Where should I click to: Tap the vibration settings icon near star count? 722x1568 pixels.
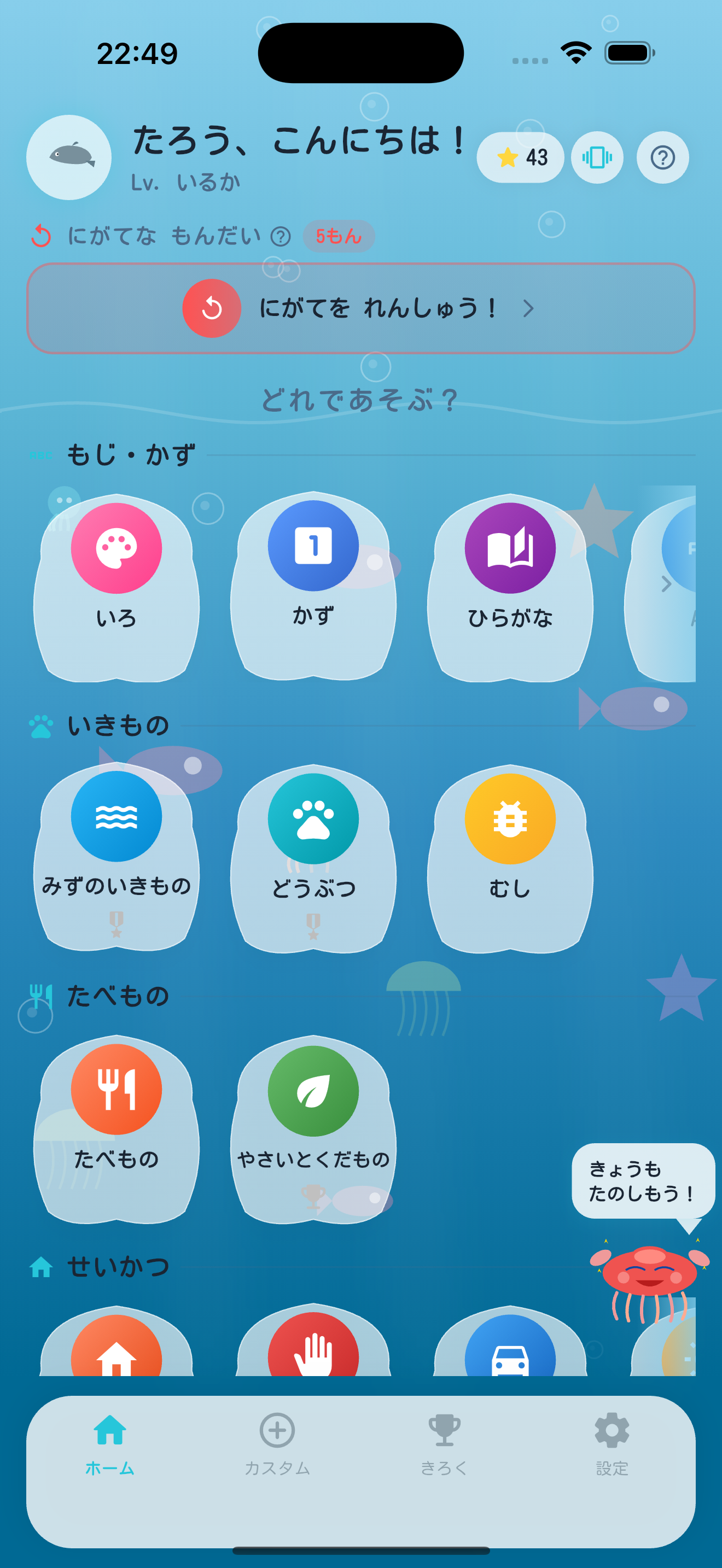tap(596, 157)
